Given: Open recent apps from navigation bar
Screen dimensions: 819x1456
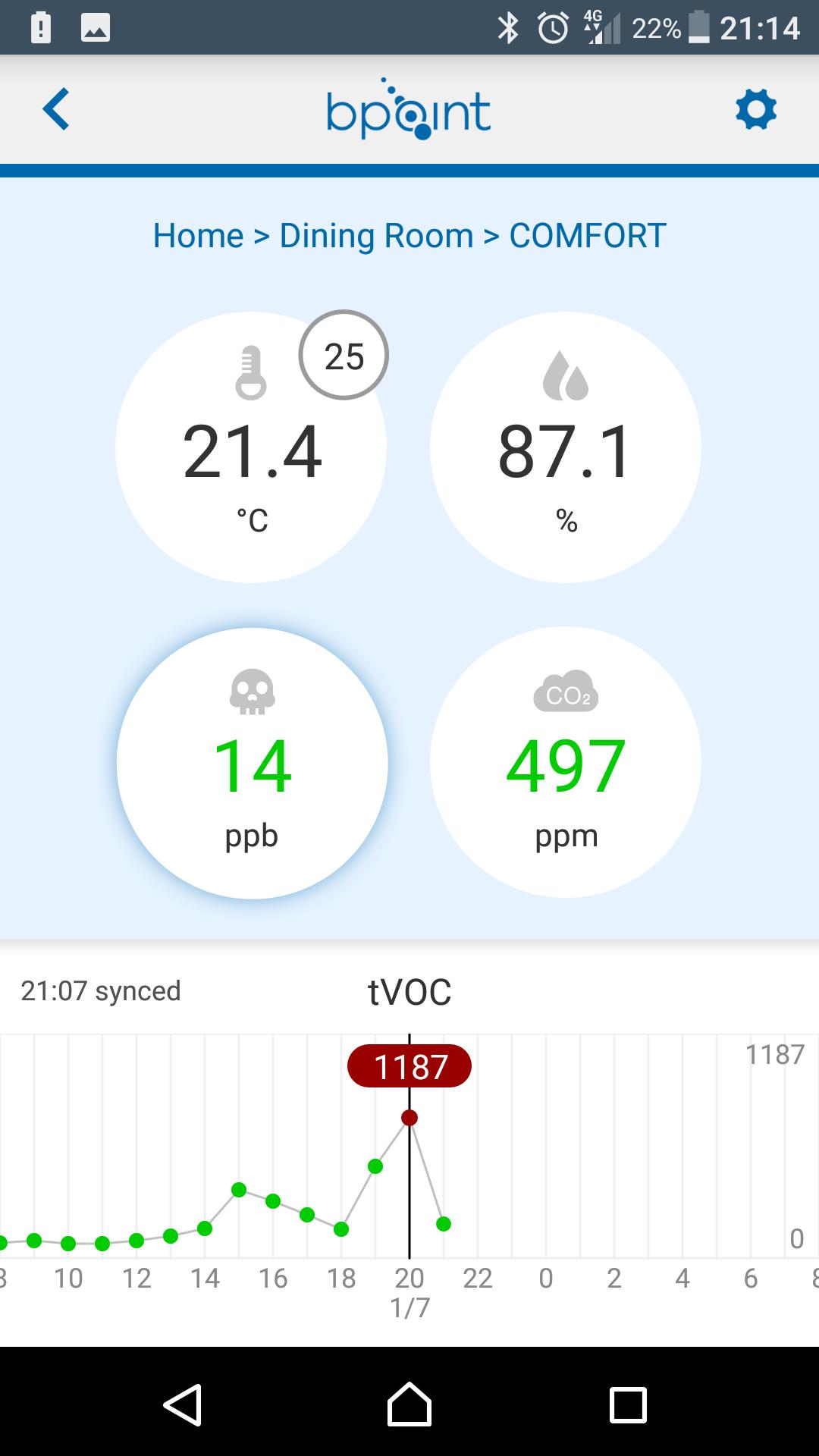Looking at the screenshot, I should tap(628, 1404).
